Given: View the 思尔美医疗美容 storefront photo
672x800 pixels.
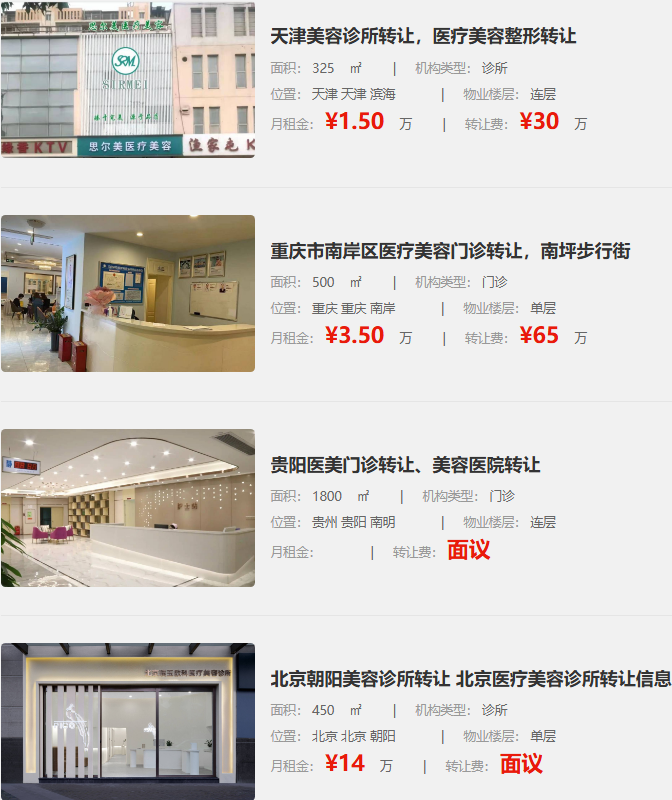Looking at the screenshot, I should click(x=127, y=80).
